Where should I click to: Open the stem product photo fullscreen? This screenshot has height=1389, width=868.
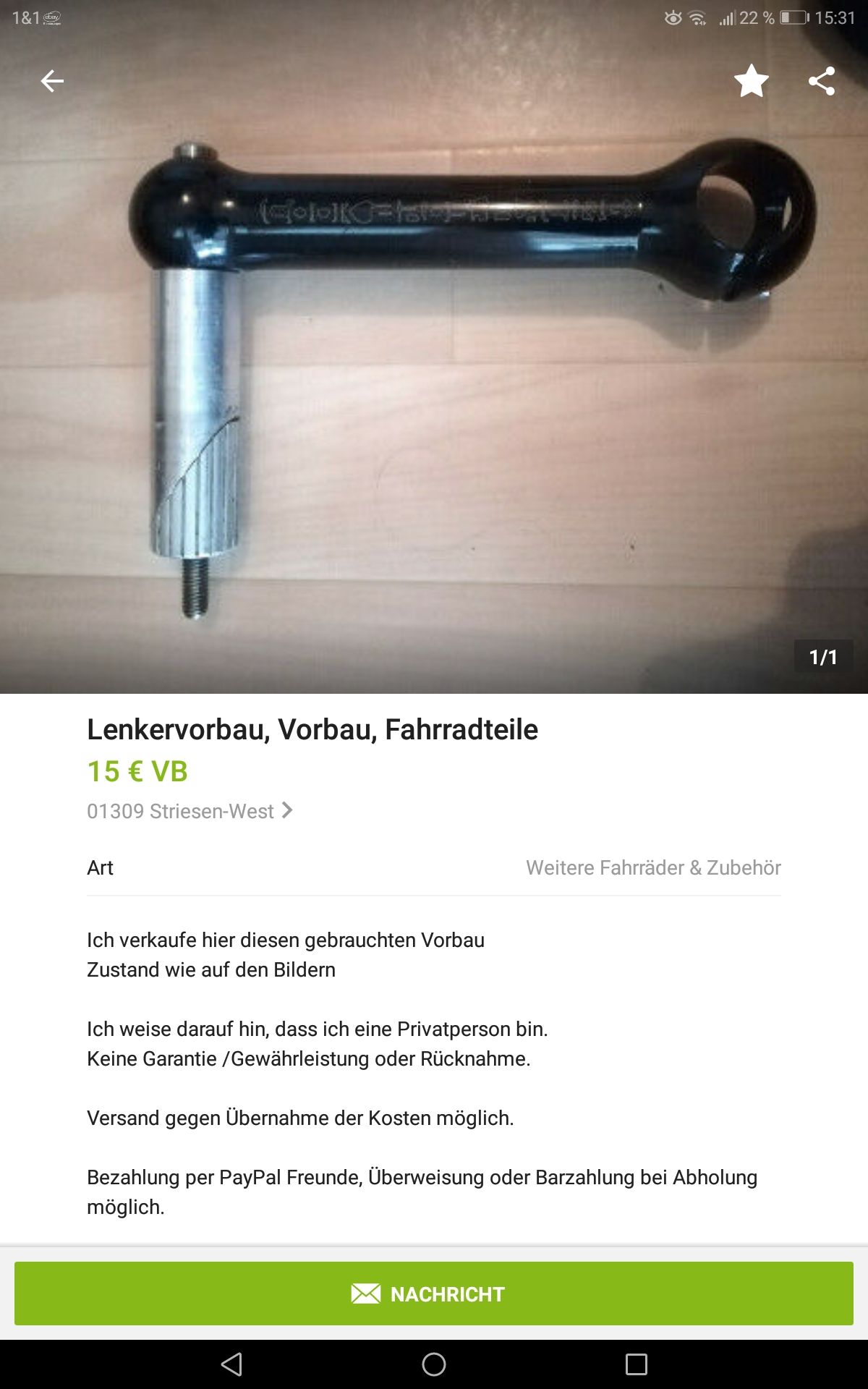[434, 376]
